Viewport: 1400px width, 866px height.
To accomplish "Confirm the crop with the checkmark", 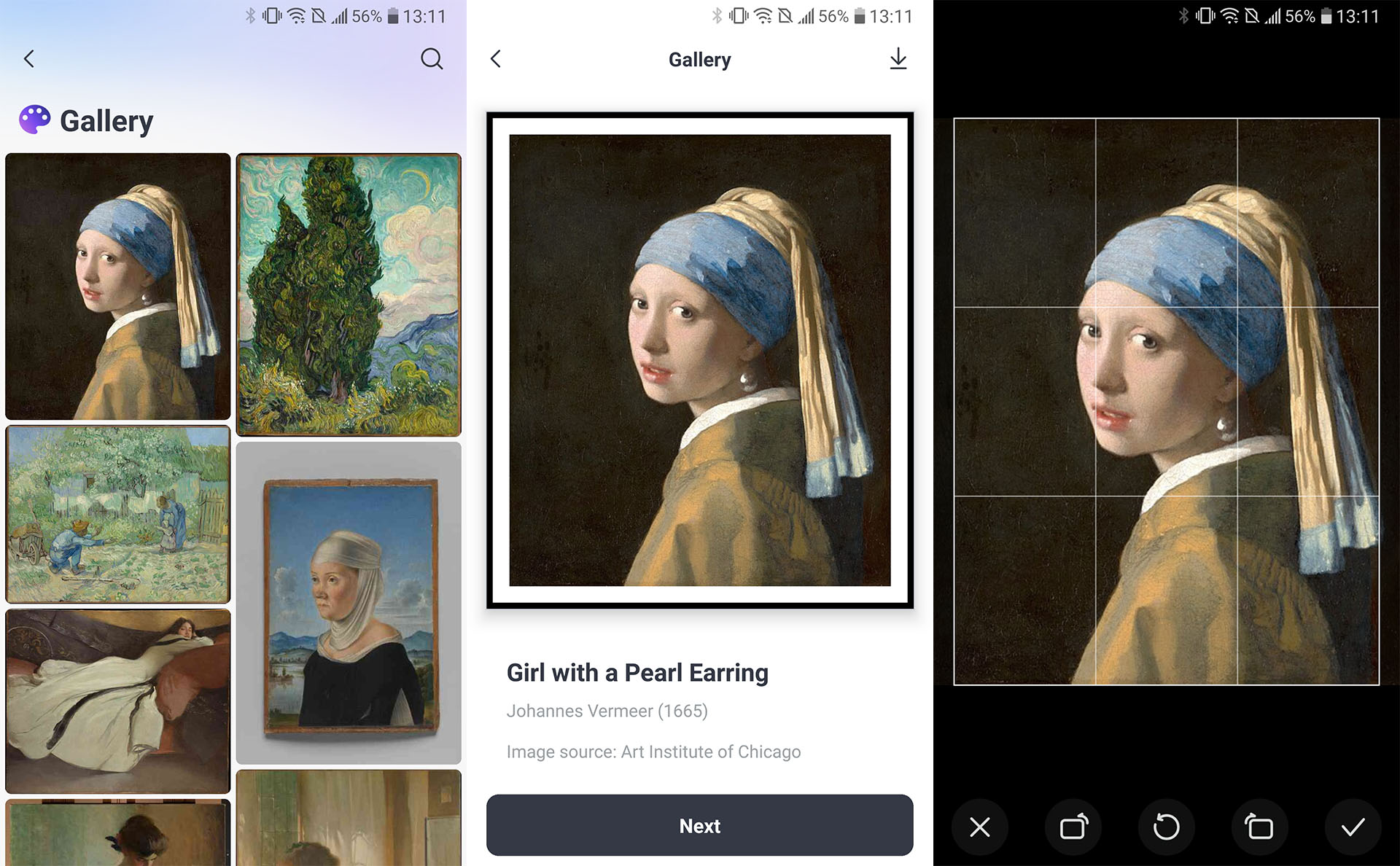I will pyautogui.click(x=1353, y=827).
